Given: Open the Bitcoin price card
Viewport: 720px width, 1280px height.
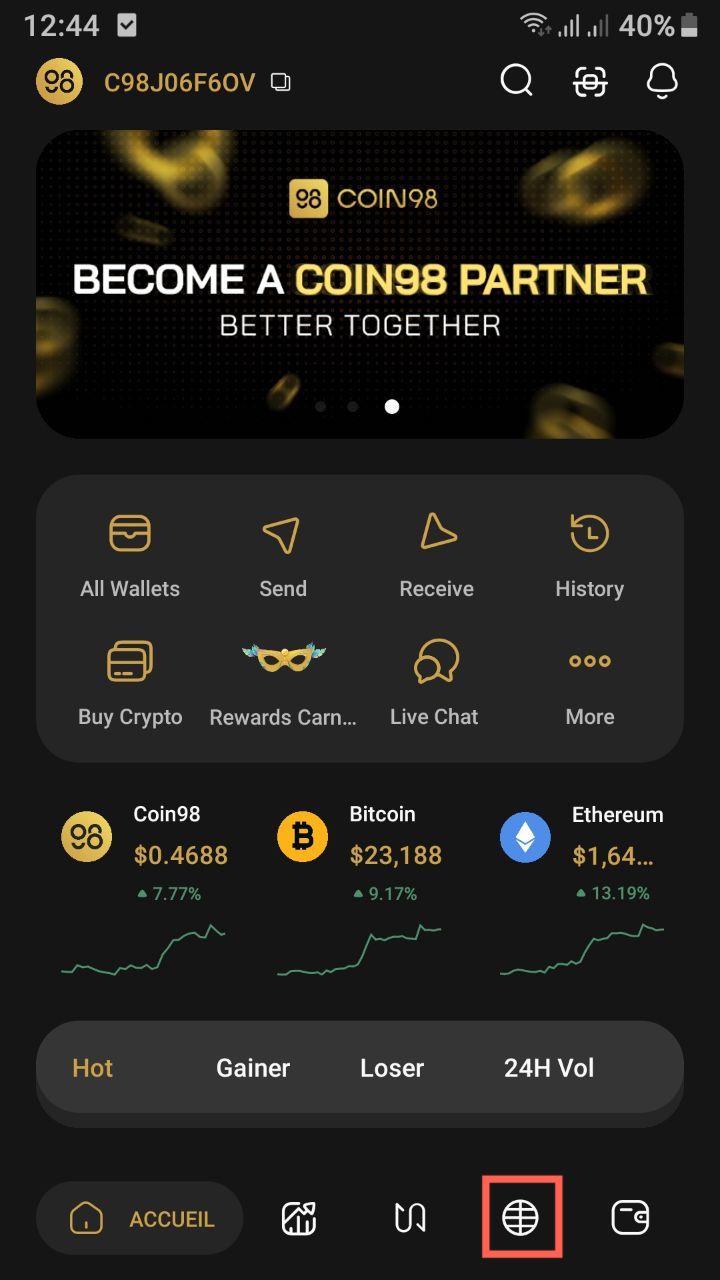Looking at the screenshot, I should click(x=360, y=890).
